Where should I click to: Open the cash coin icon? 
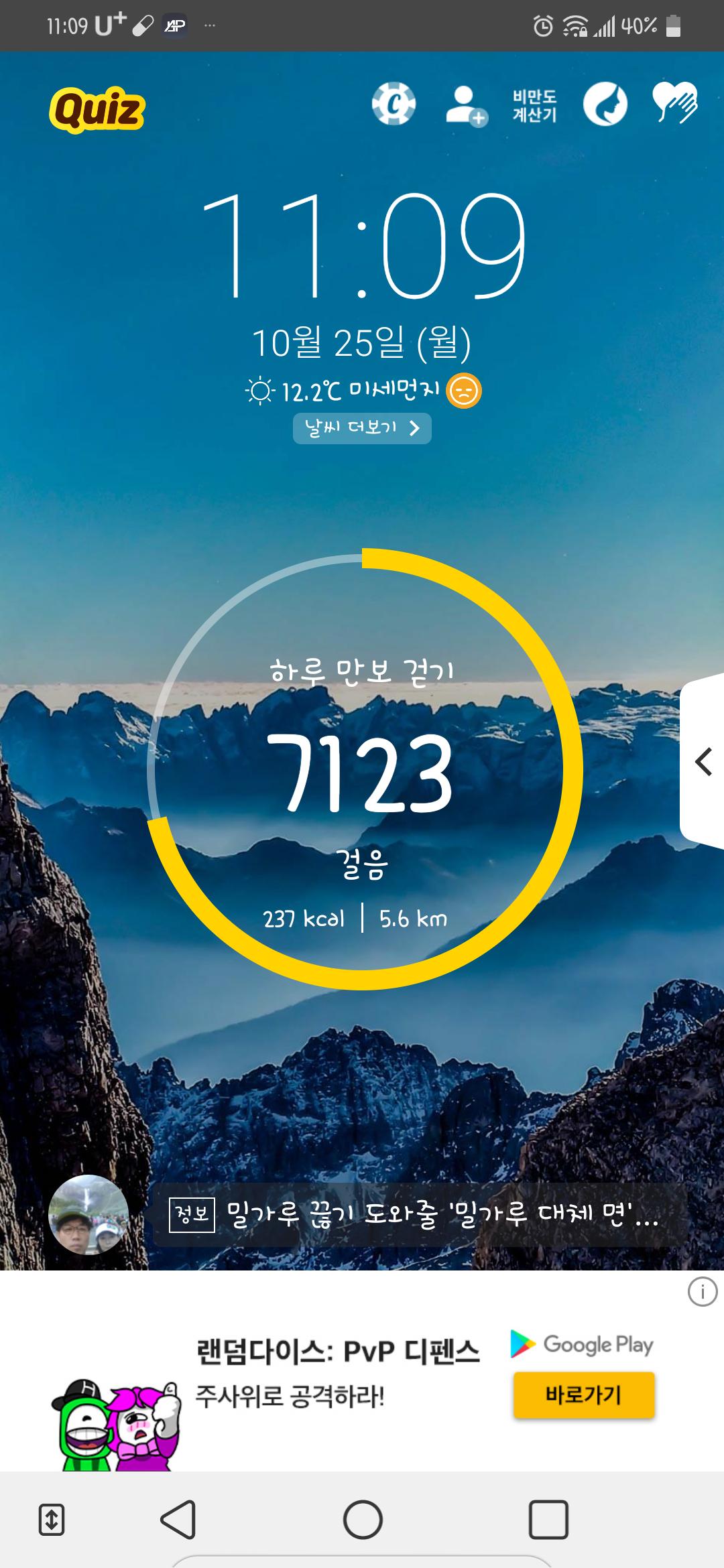pyautogui.click(x=394, y=105)
